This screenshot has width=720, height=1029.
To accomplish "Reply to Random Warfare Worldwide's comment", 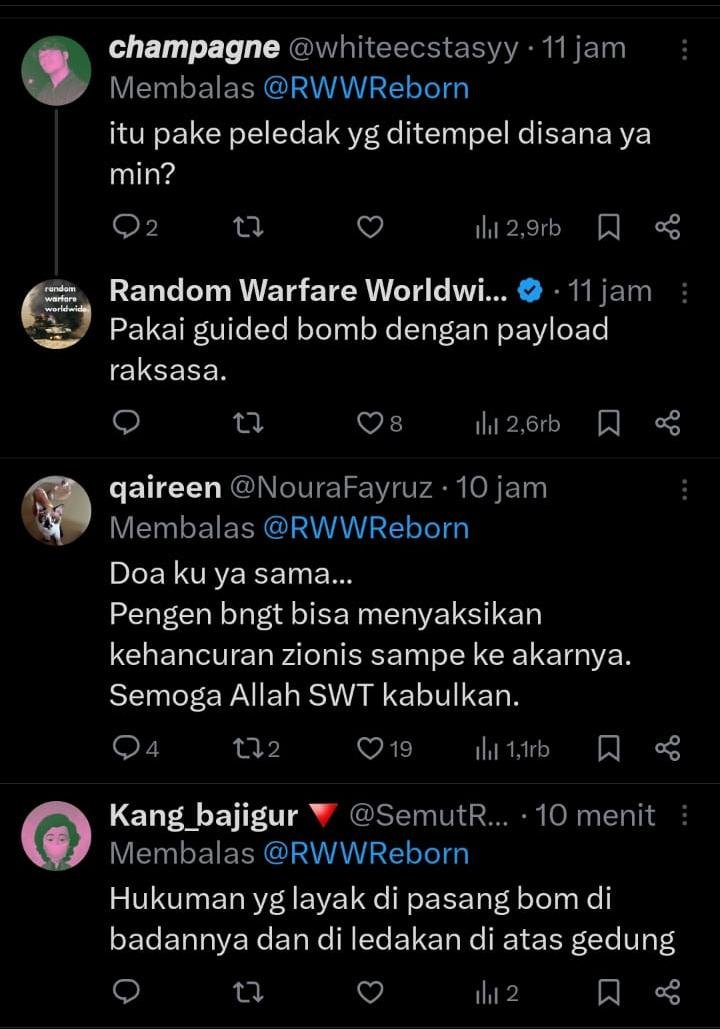I will 126,424.
